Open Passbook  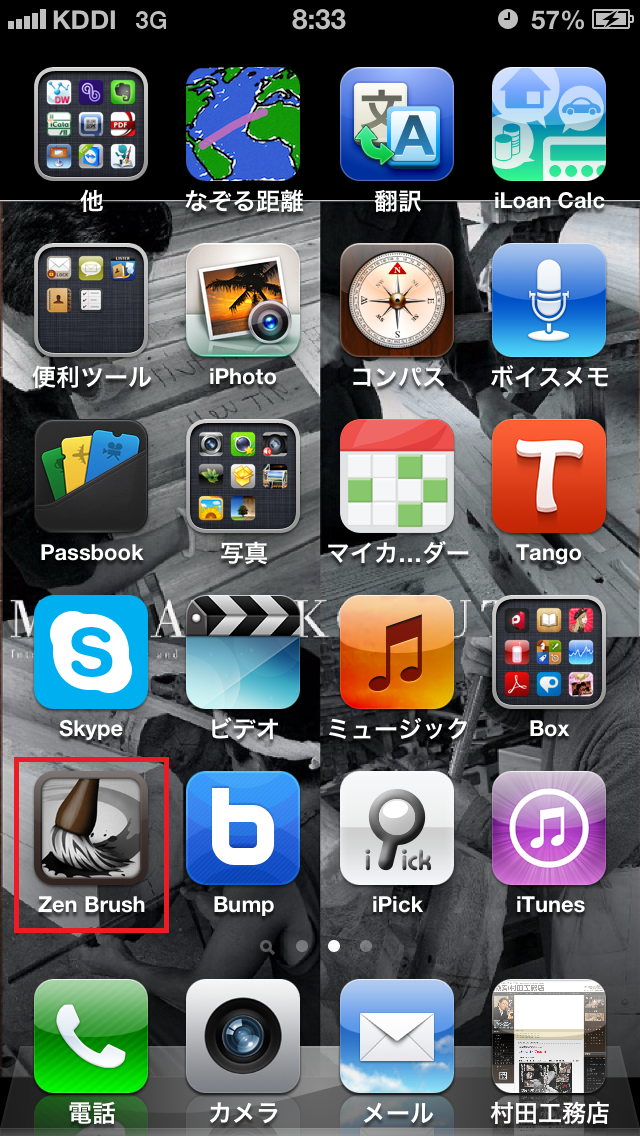coord(91,476)
